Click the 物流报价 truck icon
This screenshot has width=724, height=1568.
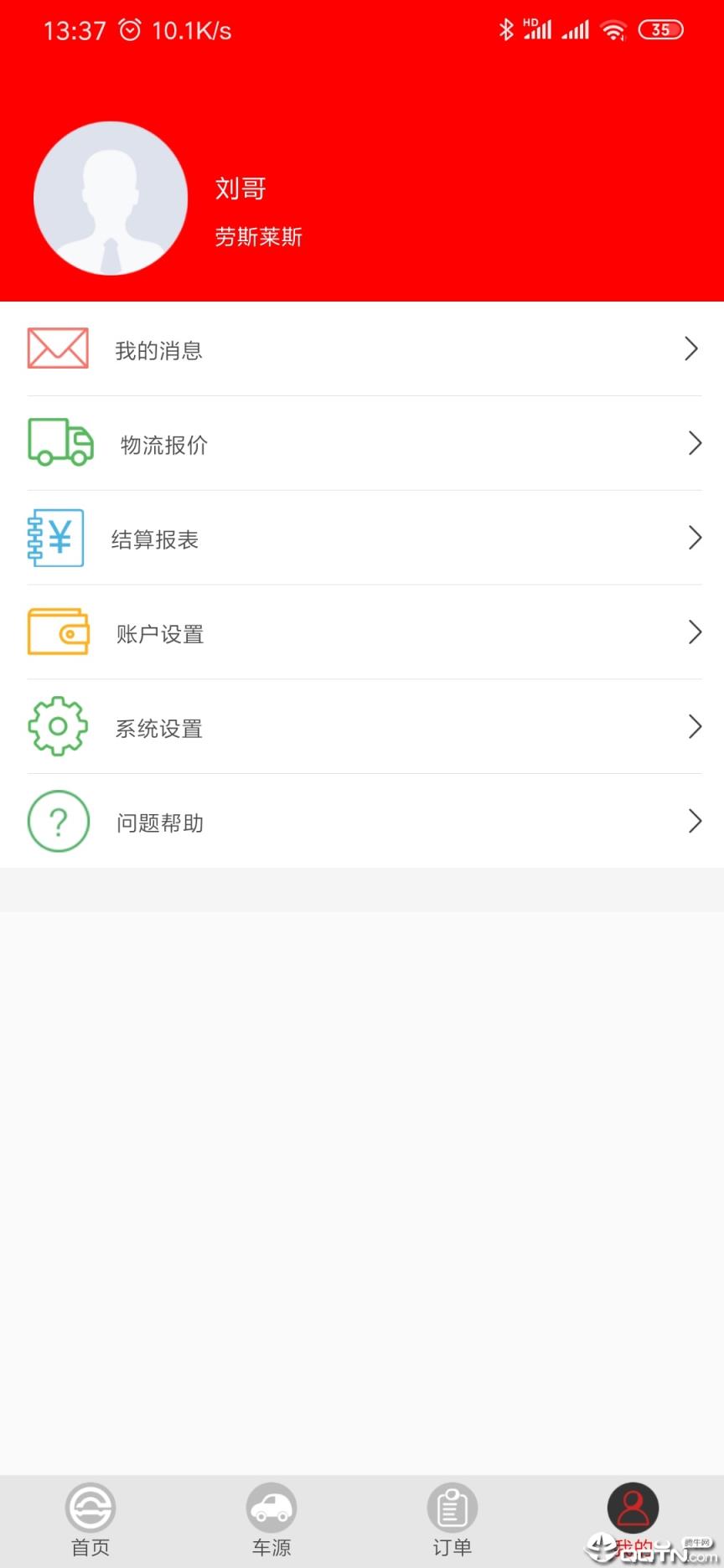coord(59,442)
